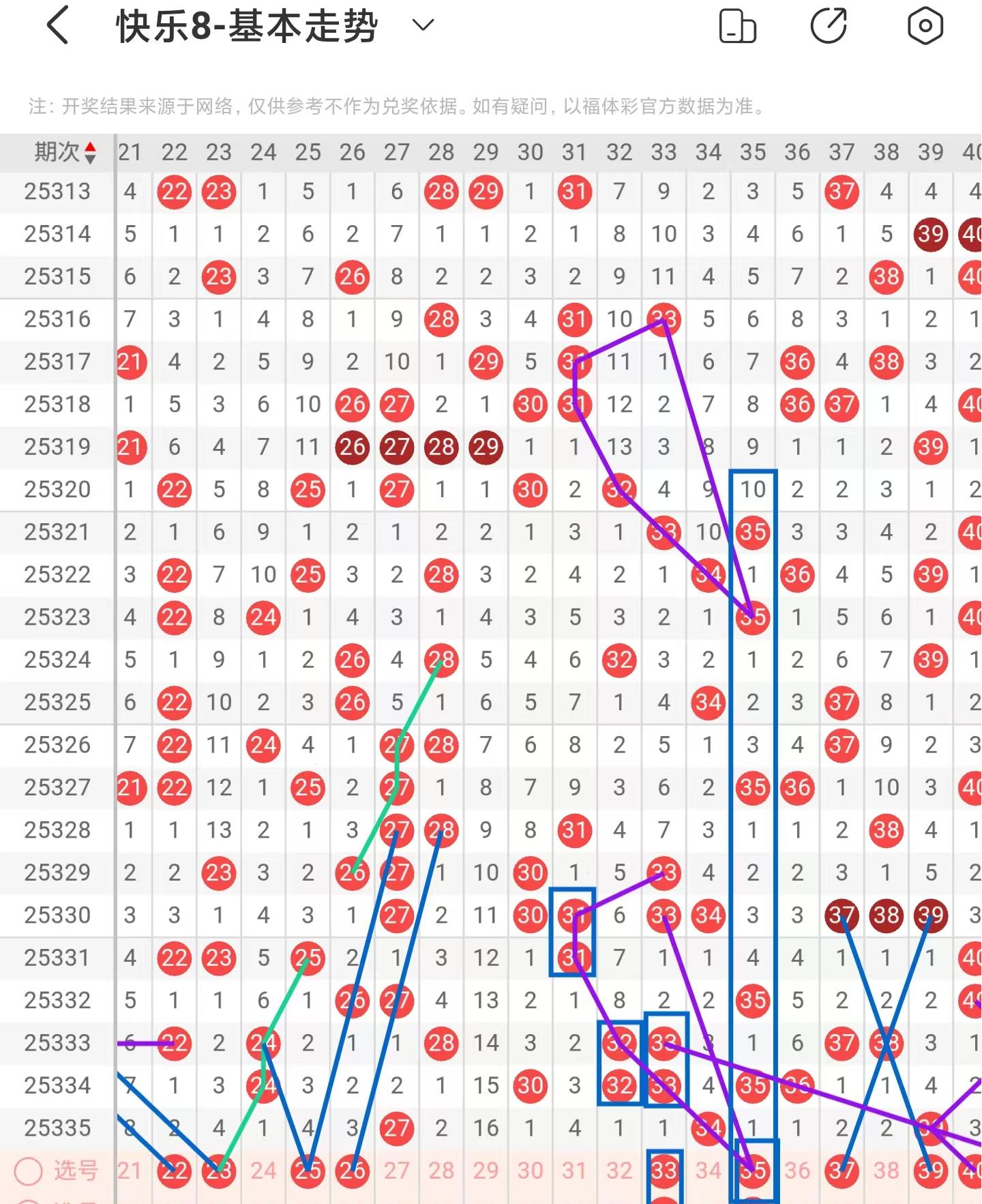
Task: Select number 28 in the 选号 row
Action: pos(441,1171)
